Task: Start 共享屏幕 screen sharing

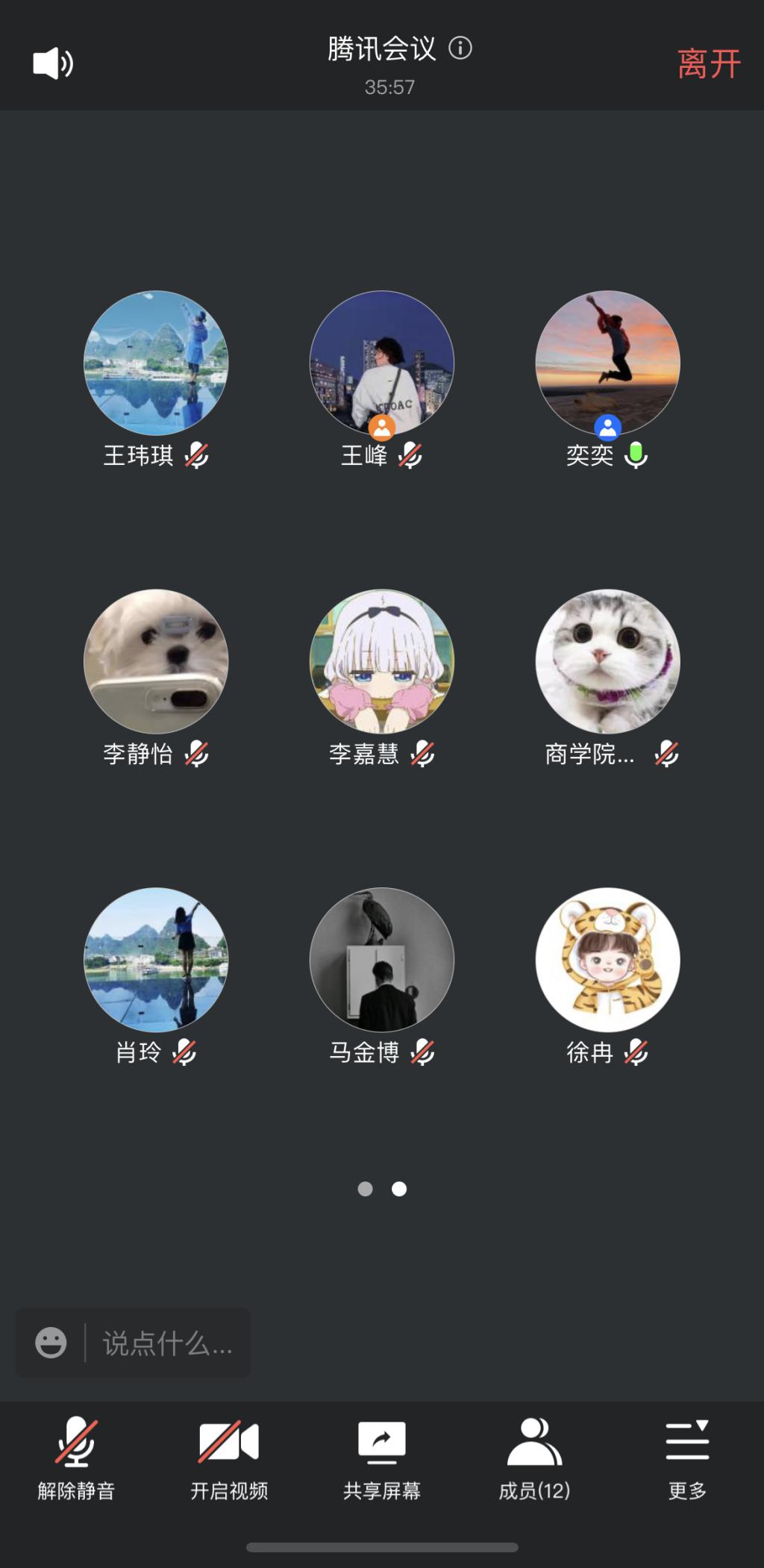Action: [382, 1459]
